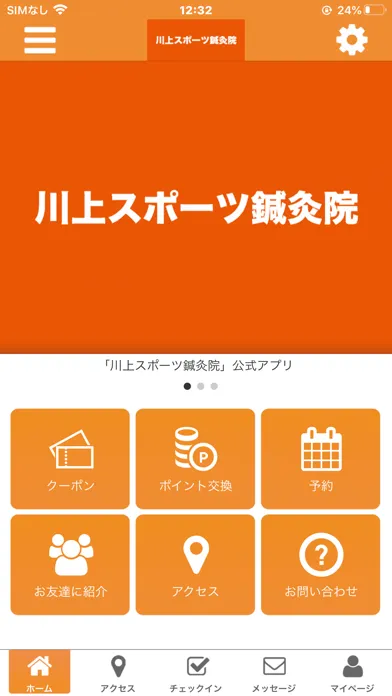Open ポイント交換 tile
Viewport: 392px width, 696px height.
coord(195,459)
